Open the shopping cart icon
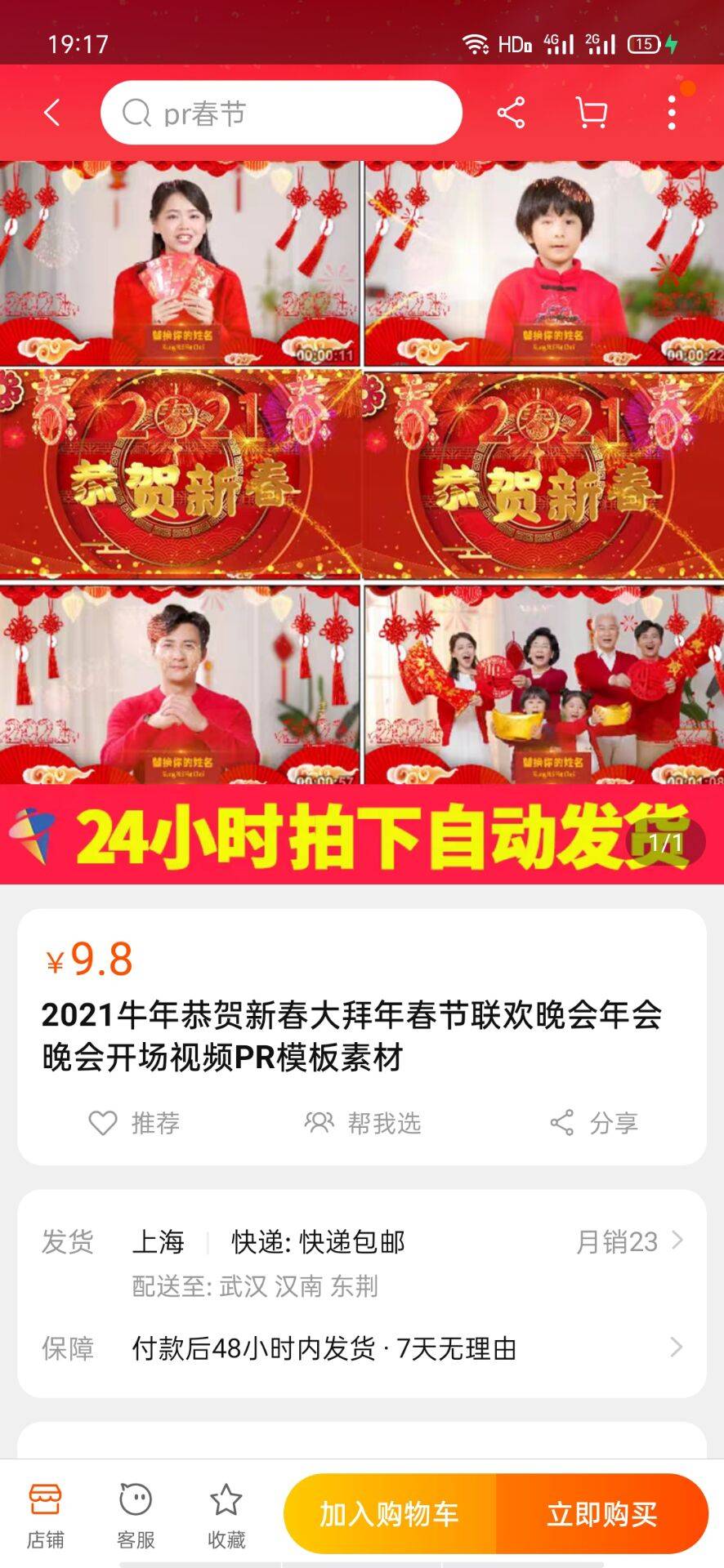Screen dimensions: 724x1568 coord(592,113)
